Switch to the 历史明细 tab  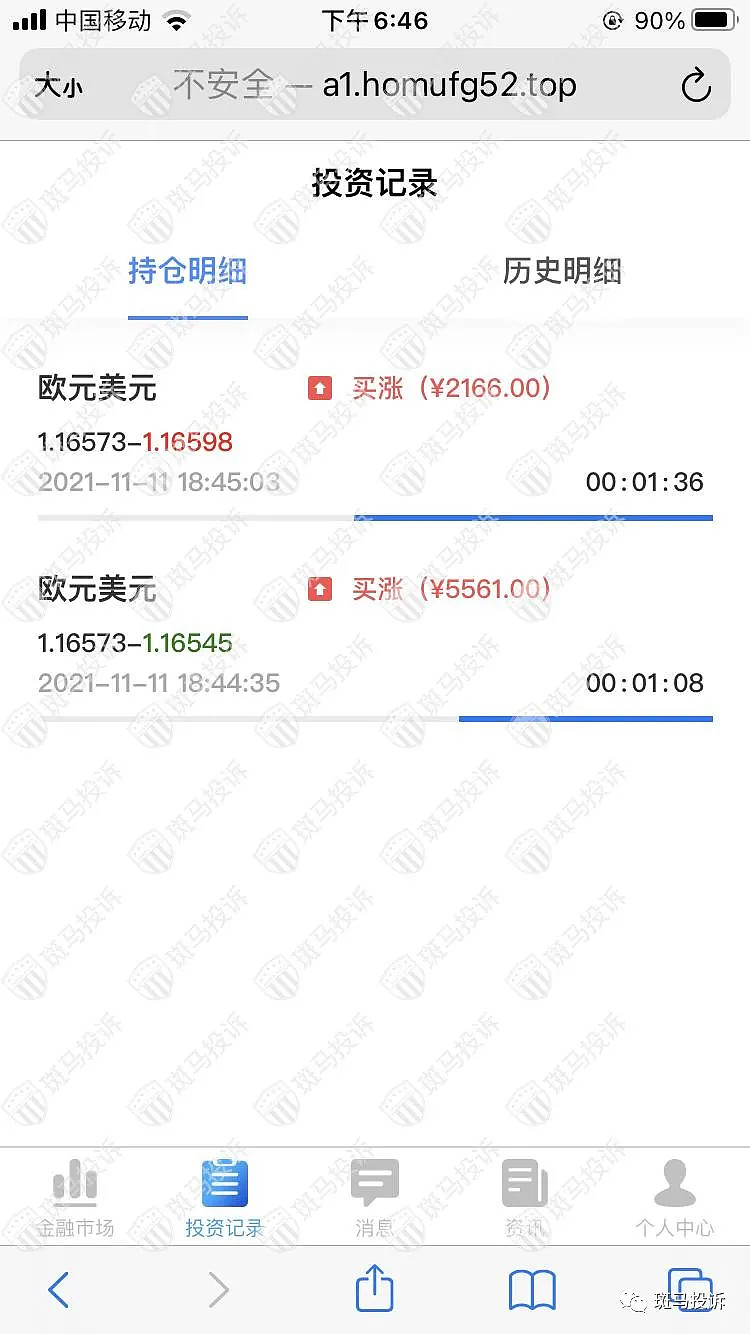(x=562, y=271)
